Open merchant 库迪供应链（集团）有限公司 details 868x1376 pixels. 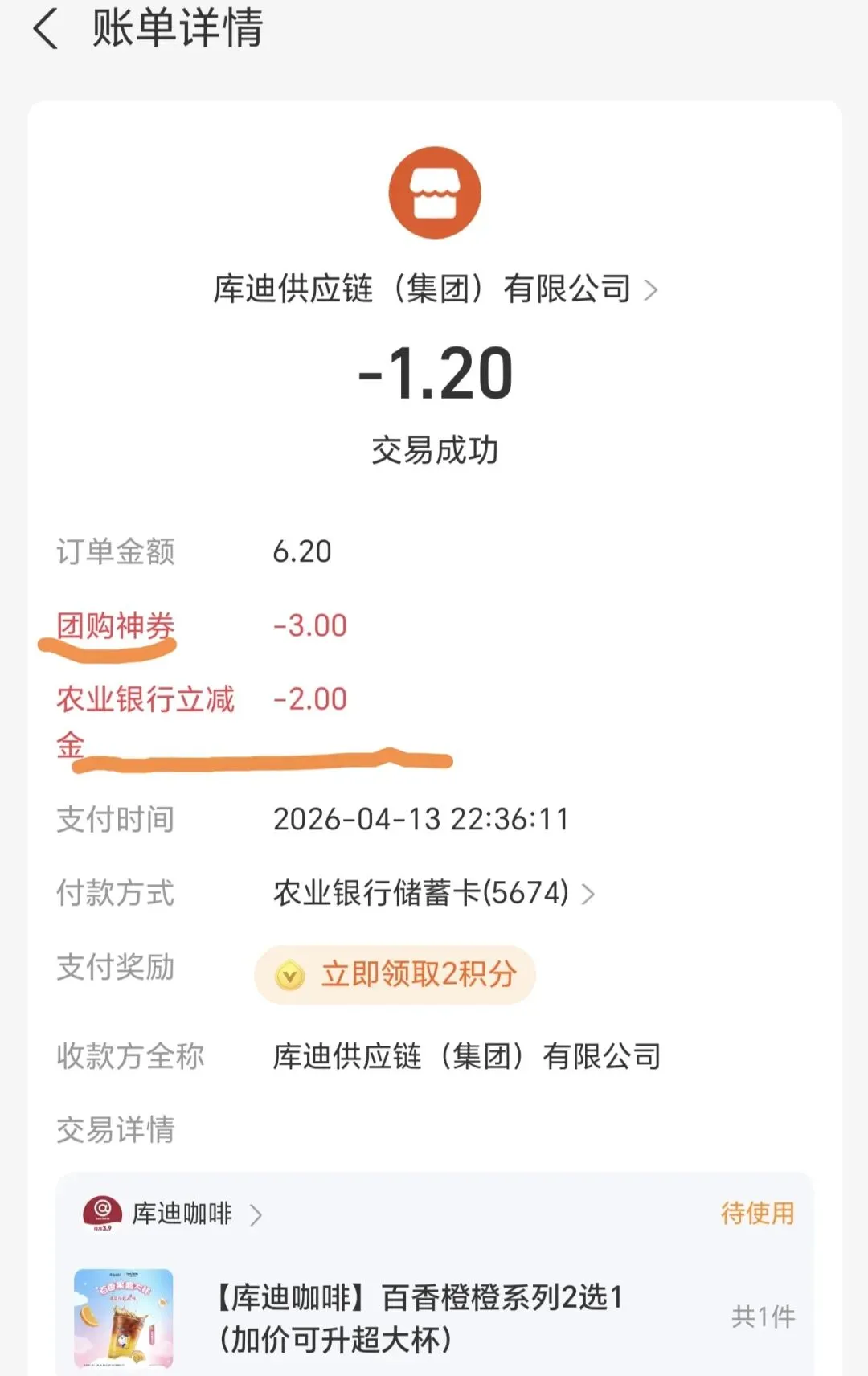coord(434,289)
